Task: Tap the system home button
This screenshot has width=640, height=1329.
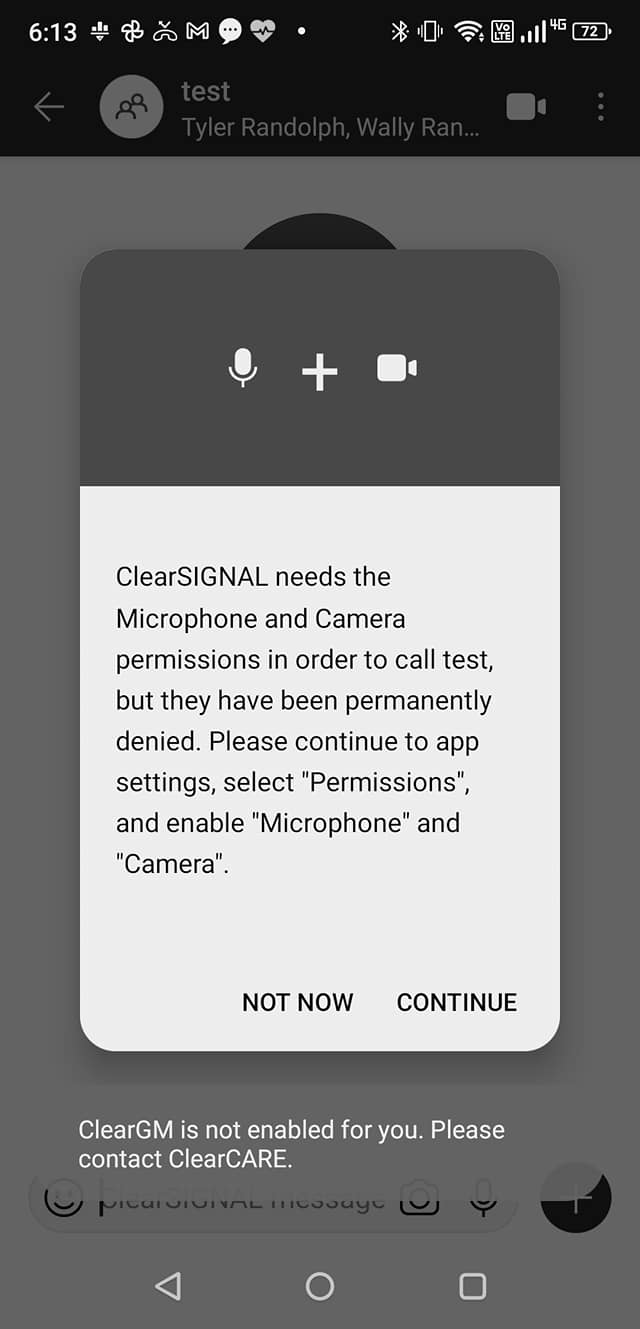Action: pos(320,1286)
